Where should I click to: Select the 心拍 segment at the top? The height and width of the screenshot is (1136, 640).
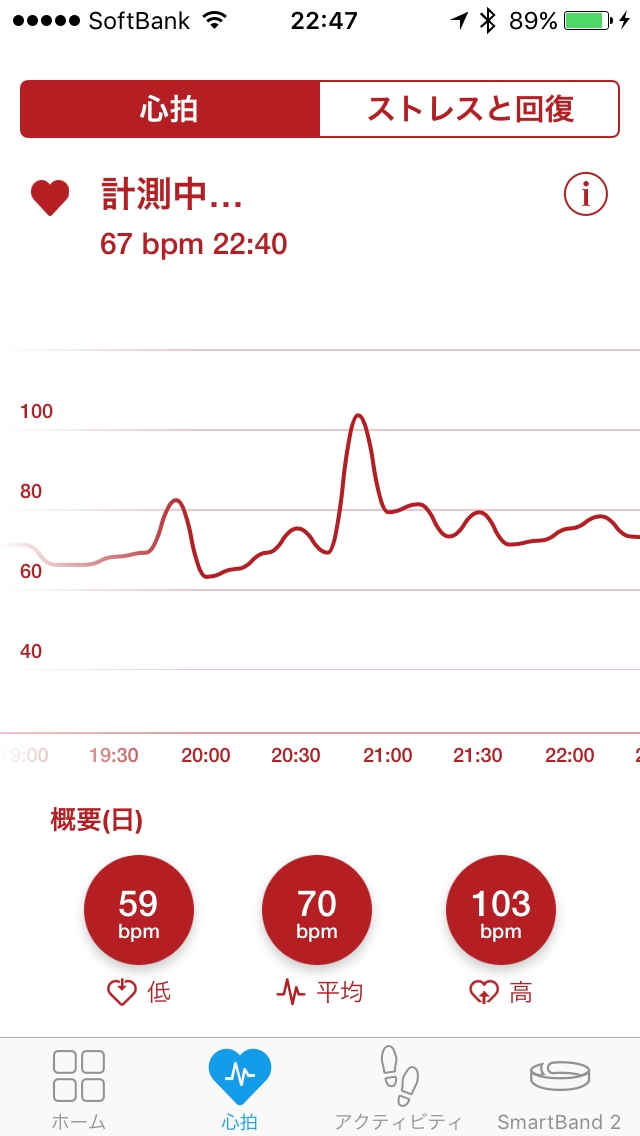click(x=170, y=109)
